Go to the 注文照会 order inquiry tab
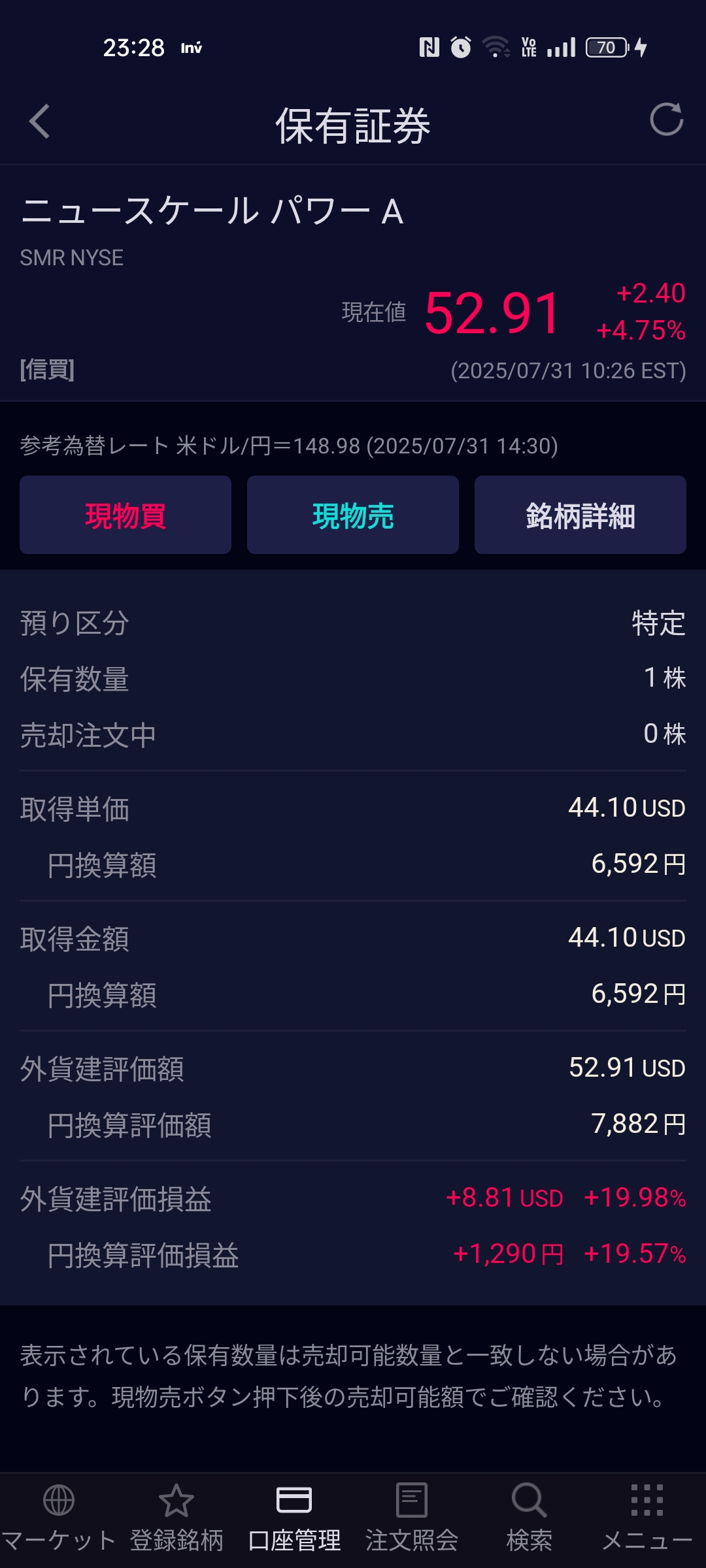Viewport: 706px width, 1568px height. pos(412,1518)
